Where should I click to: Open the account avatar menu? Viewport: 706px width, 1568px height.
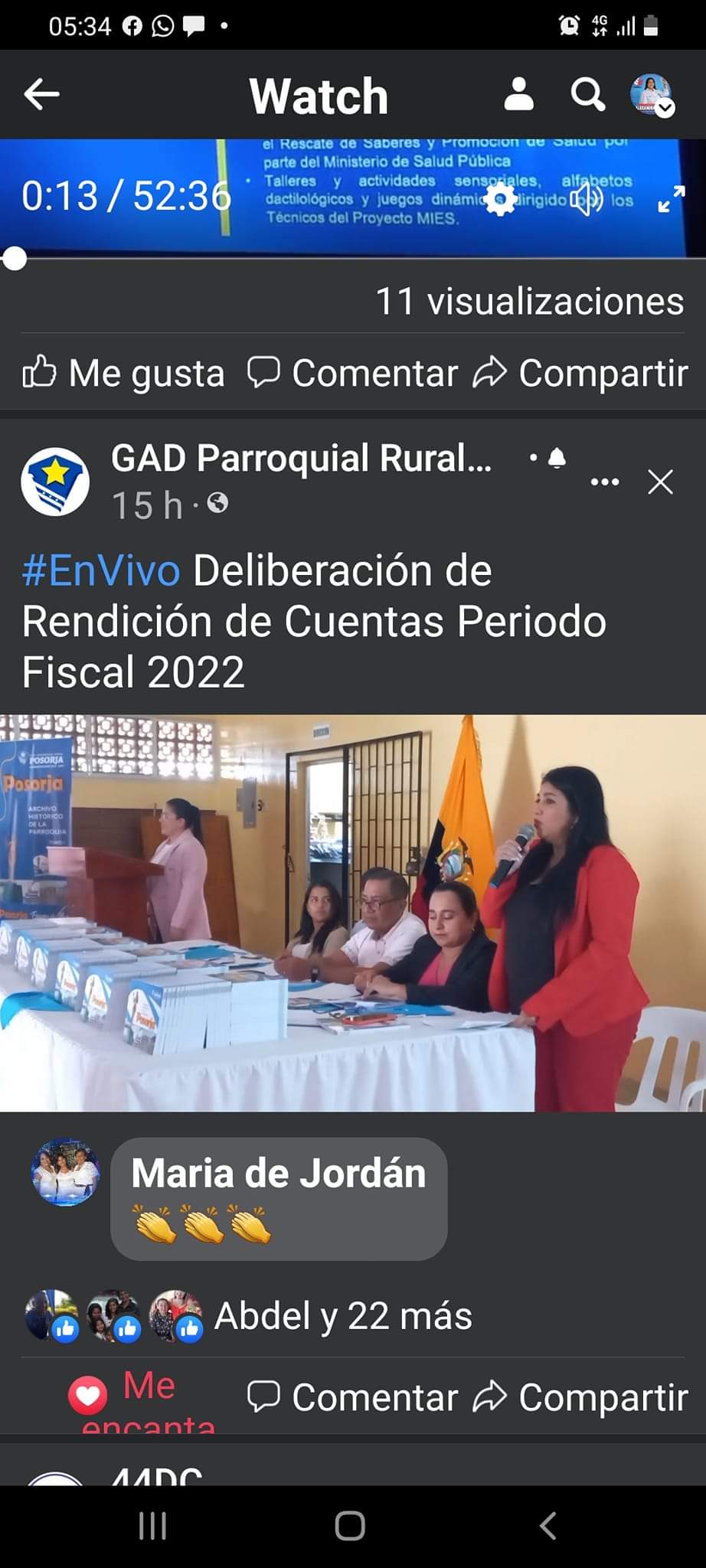point(652,96)
